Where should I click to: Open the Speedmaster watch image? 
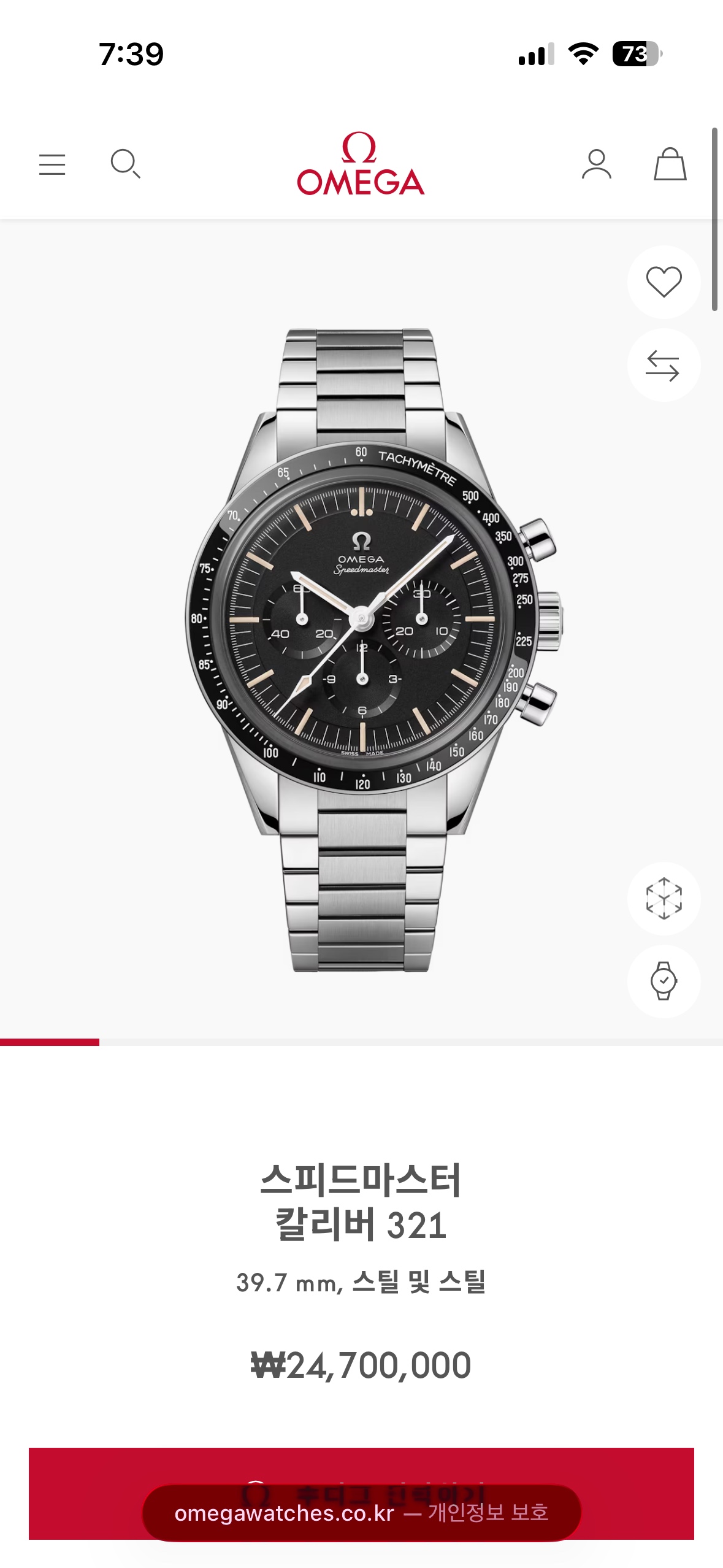[x=362, y=650]
